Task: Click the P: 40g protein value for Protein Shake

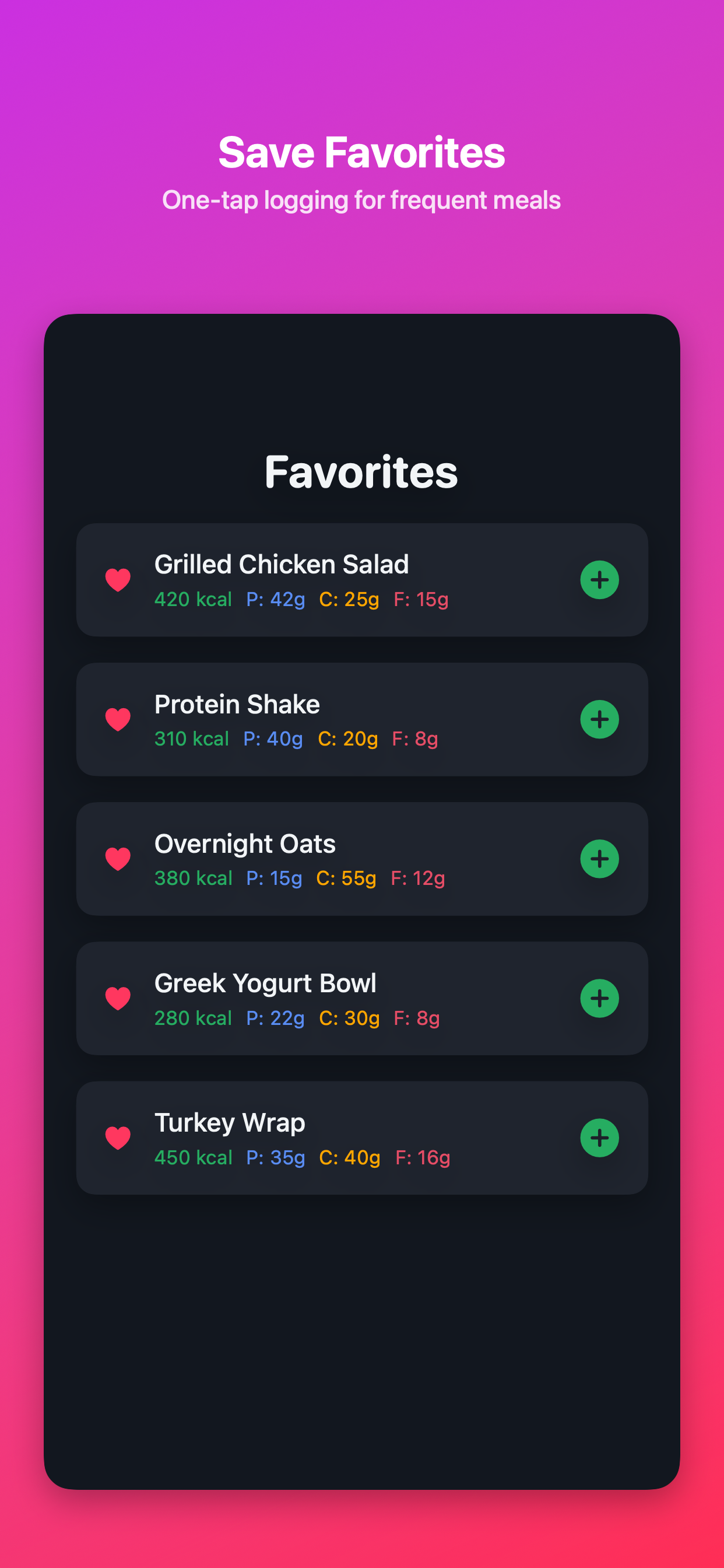Action: pos(274,738)
